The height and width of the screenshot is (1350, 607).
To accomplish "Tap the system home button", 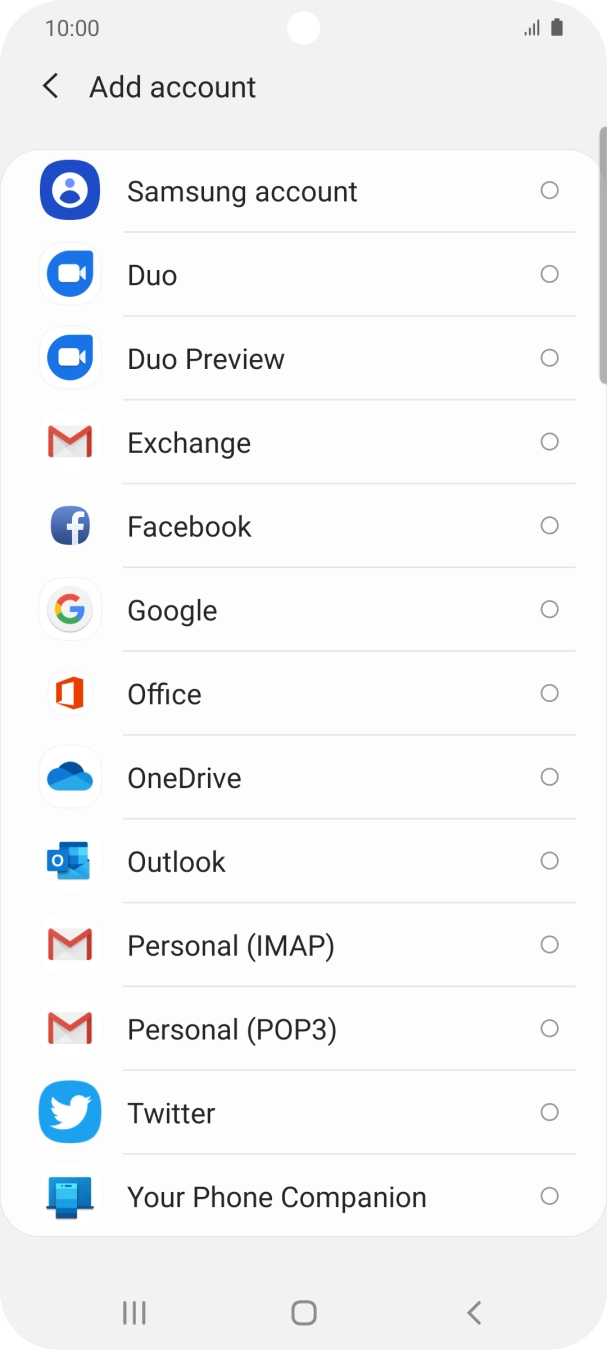I will (304, 1313).
